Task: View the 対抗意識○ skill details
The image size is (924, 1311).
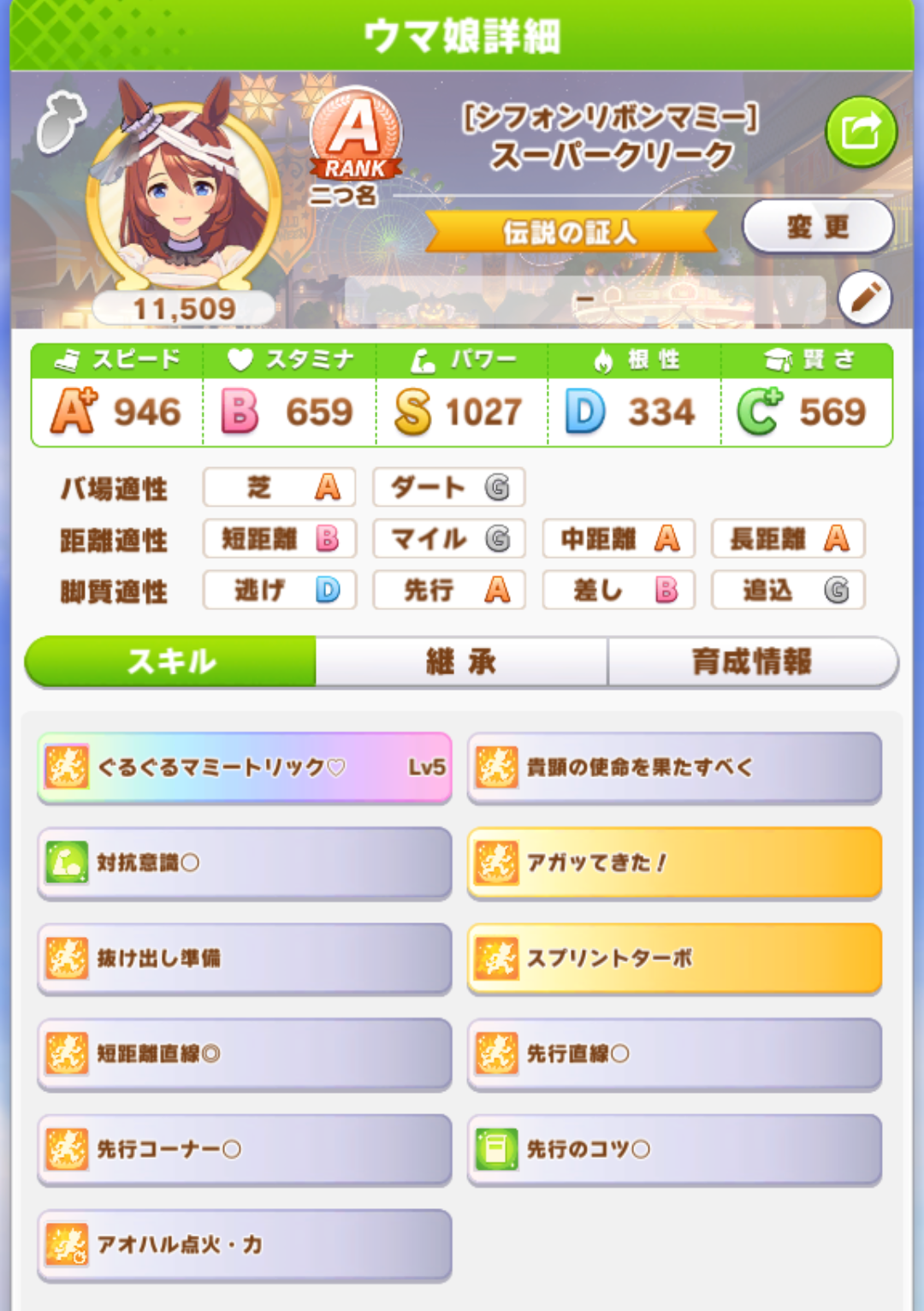Action: tap(245, 863)
